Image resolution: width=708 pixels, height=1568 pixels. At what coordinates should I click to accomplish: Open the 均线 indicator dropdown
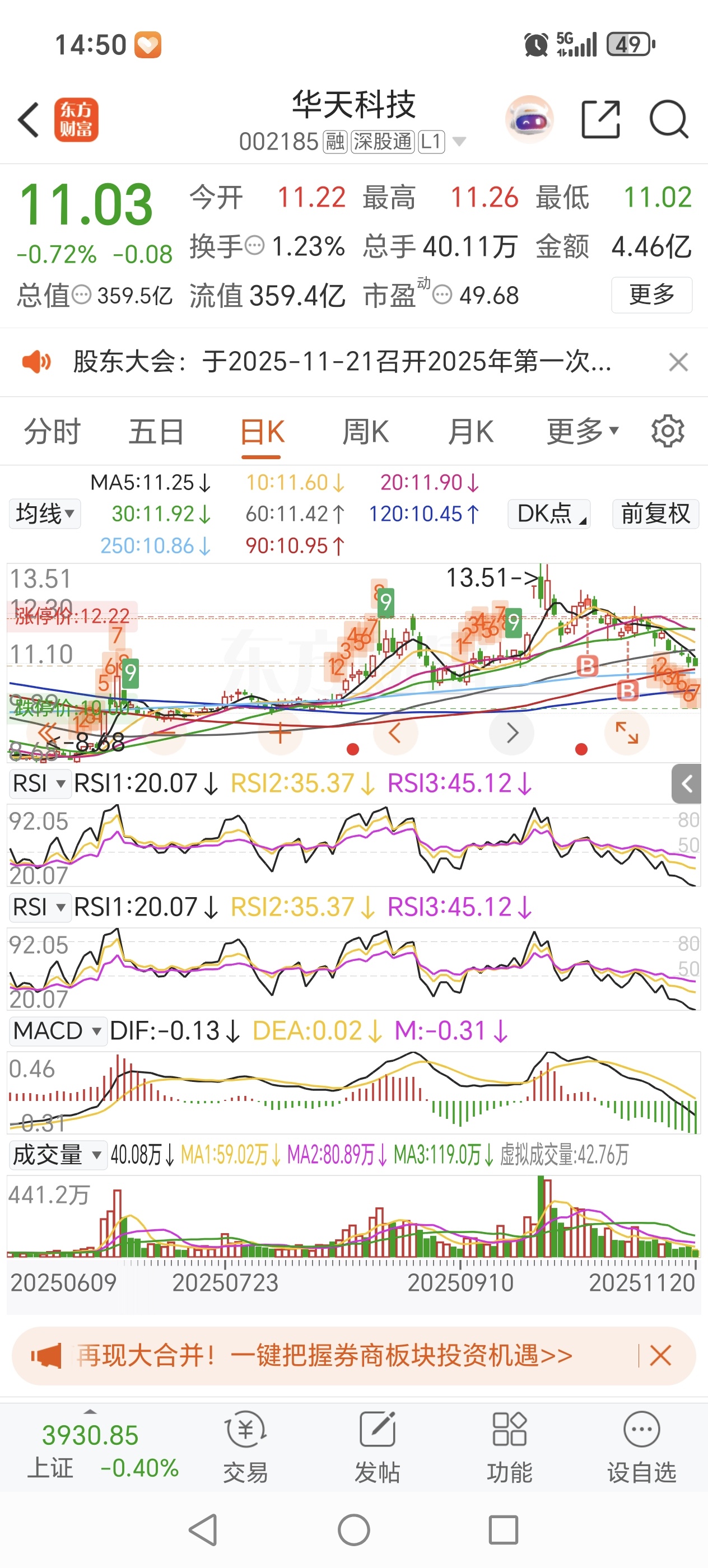tap(45, 514)
